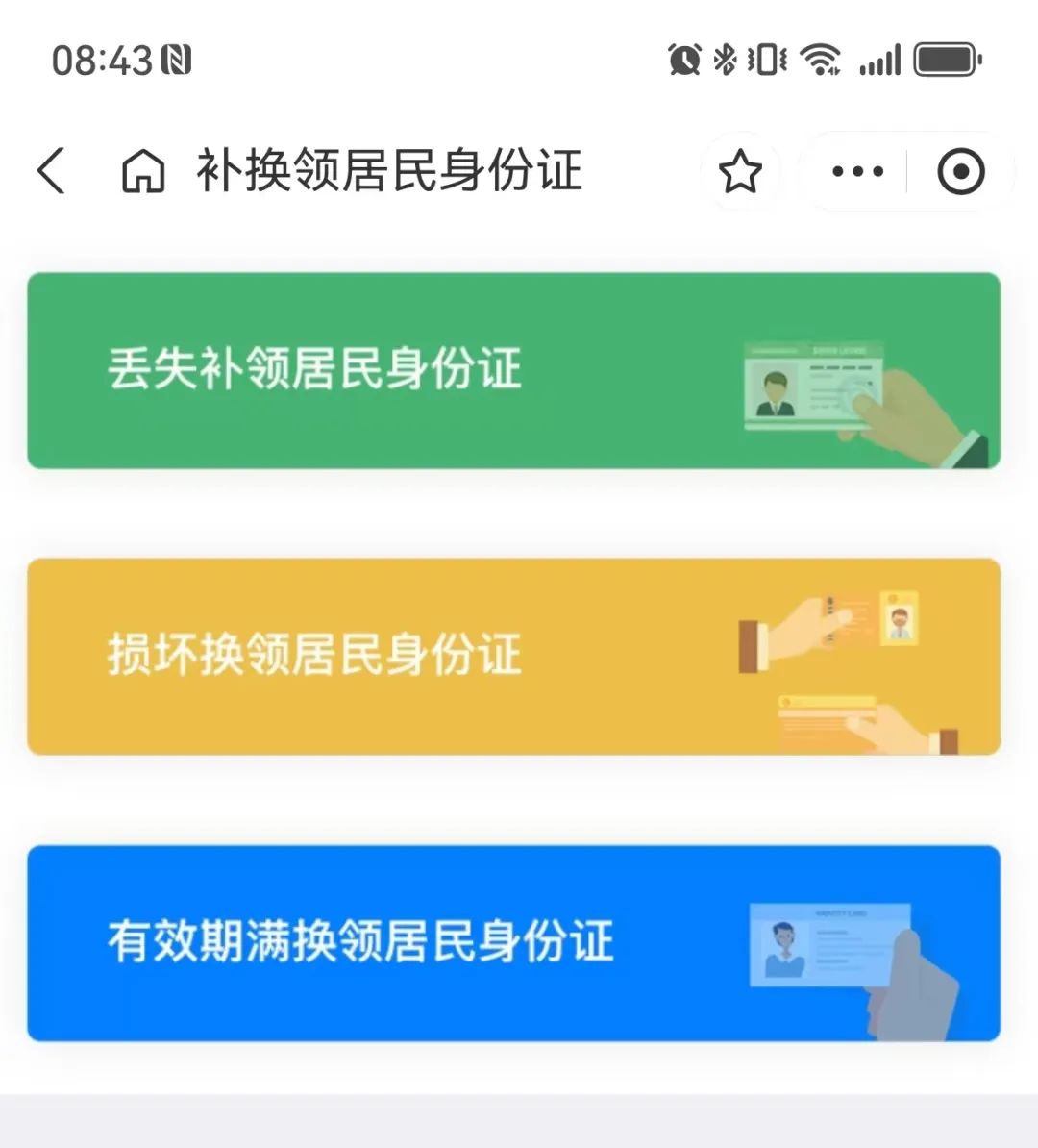
Task: Return to the mini program home
Action: coord(142,172)
